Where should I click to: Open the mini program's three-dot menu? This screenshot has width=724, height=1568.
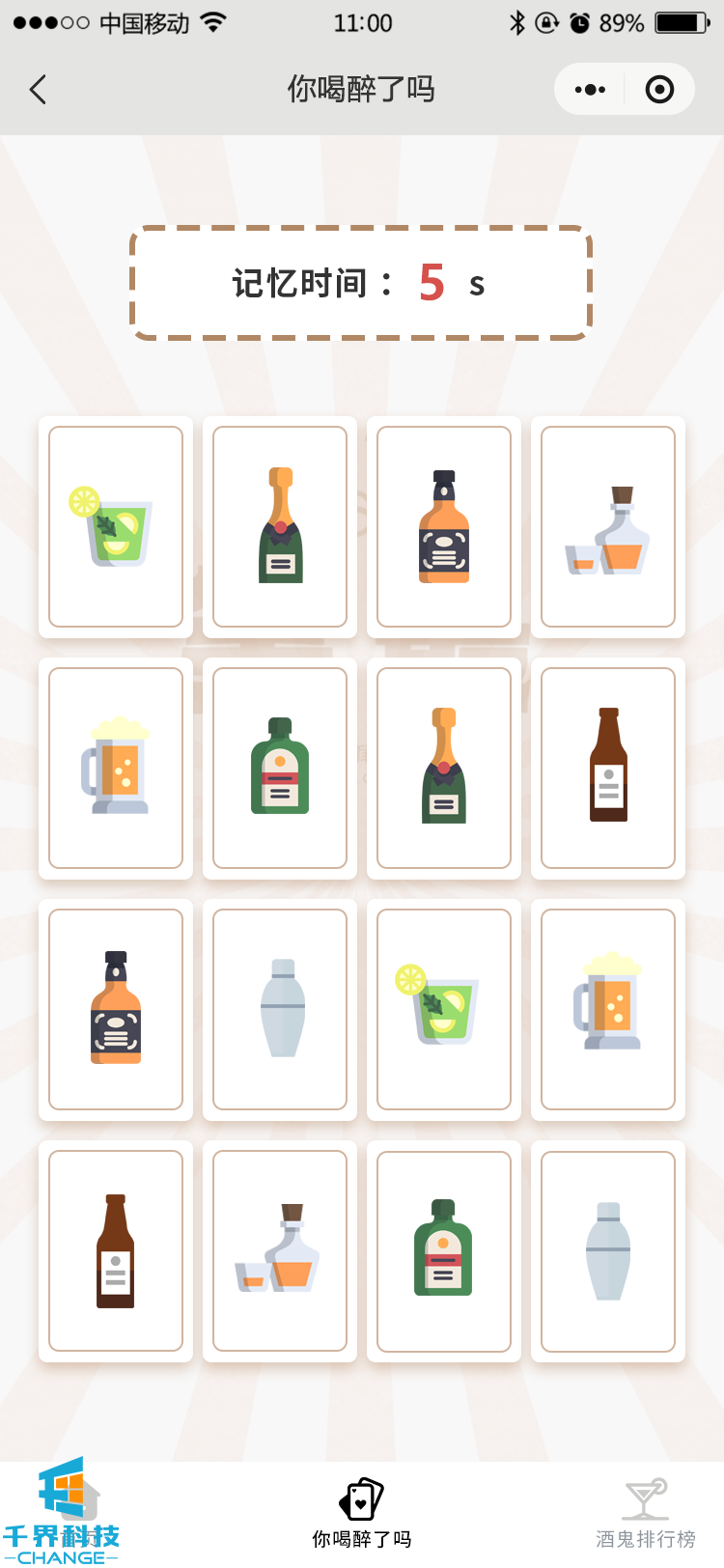pyautogui.click(x=590, y=90)
